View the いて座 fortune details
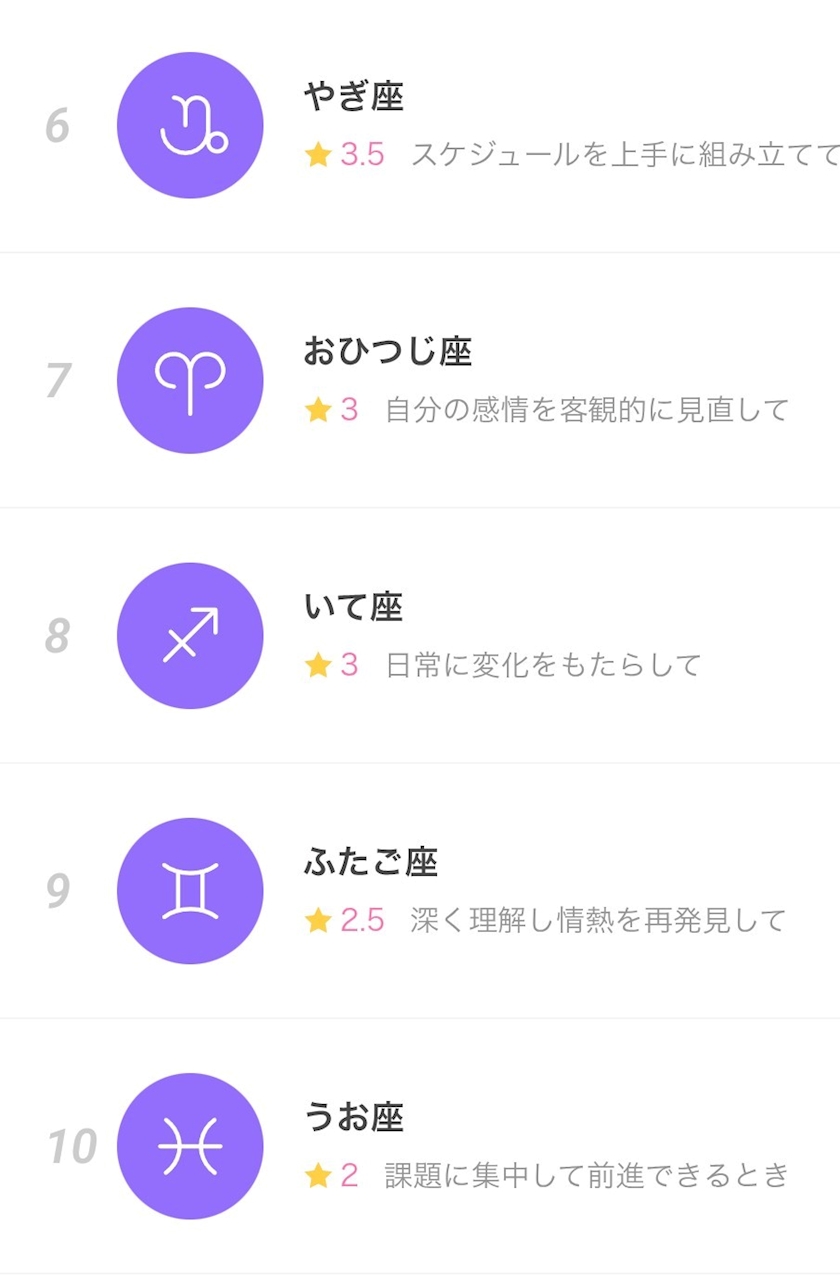840x1280 pixels. [x=420, y=635]
